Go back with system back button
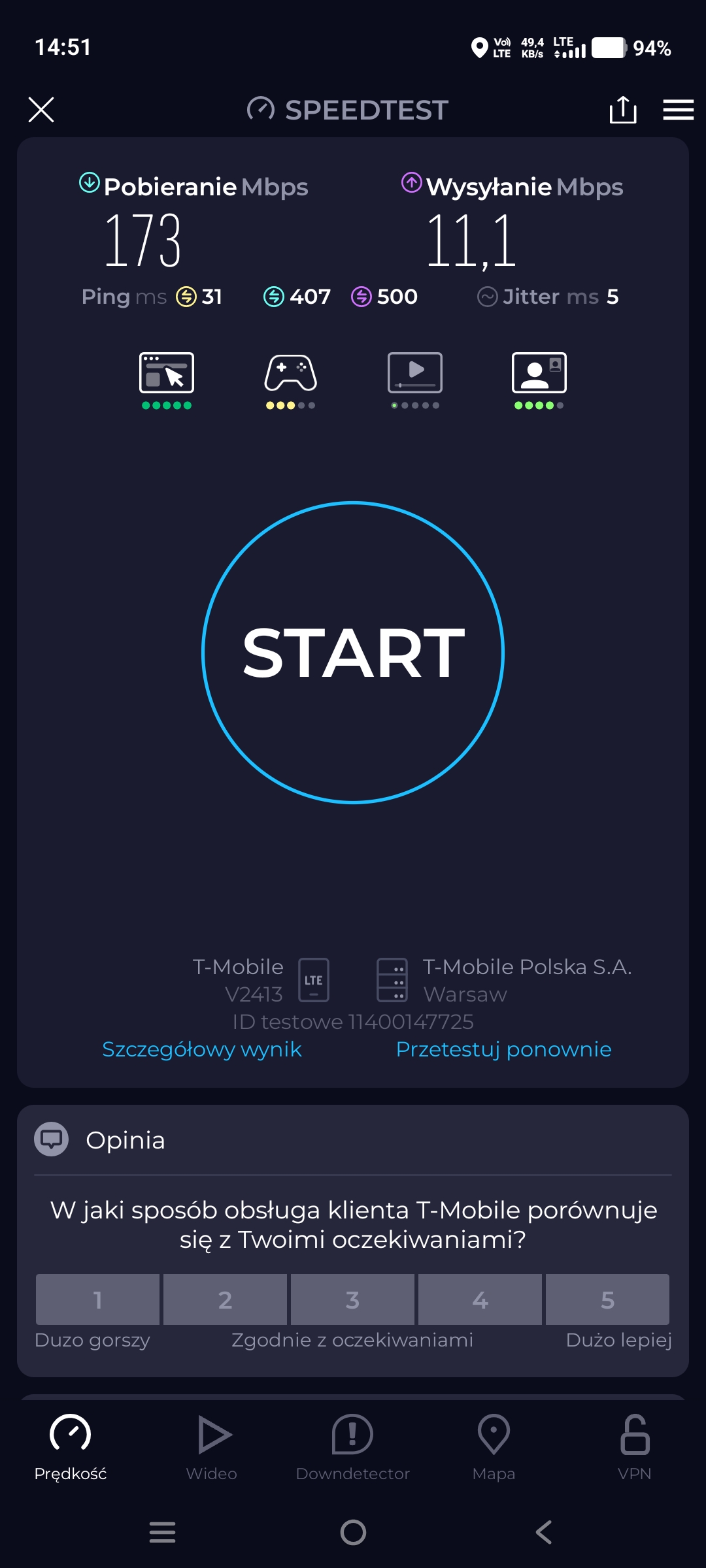This screenshot has width=706, height=1568. 544,1532
